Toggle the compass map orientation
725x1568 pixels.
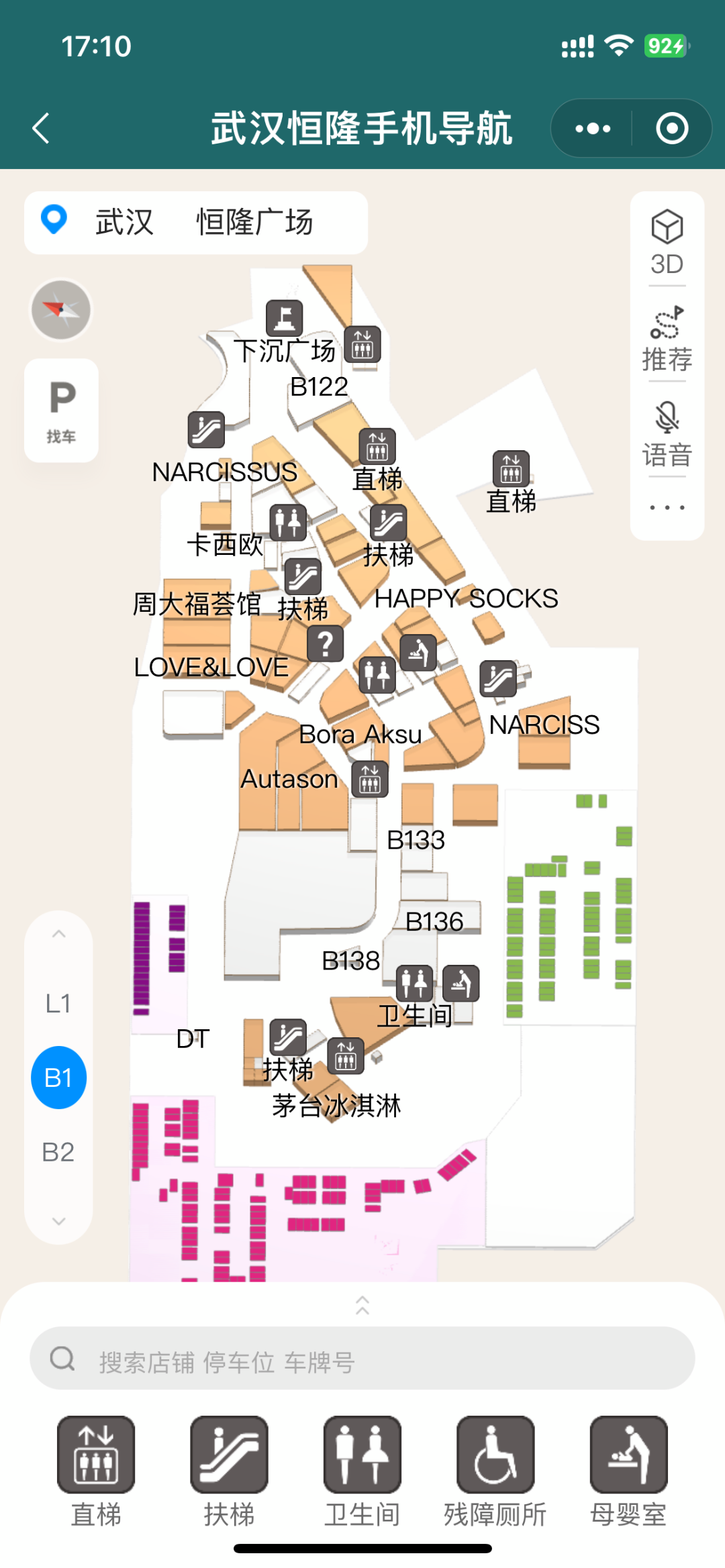(60, 310)
